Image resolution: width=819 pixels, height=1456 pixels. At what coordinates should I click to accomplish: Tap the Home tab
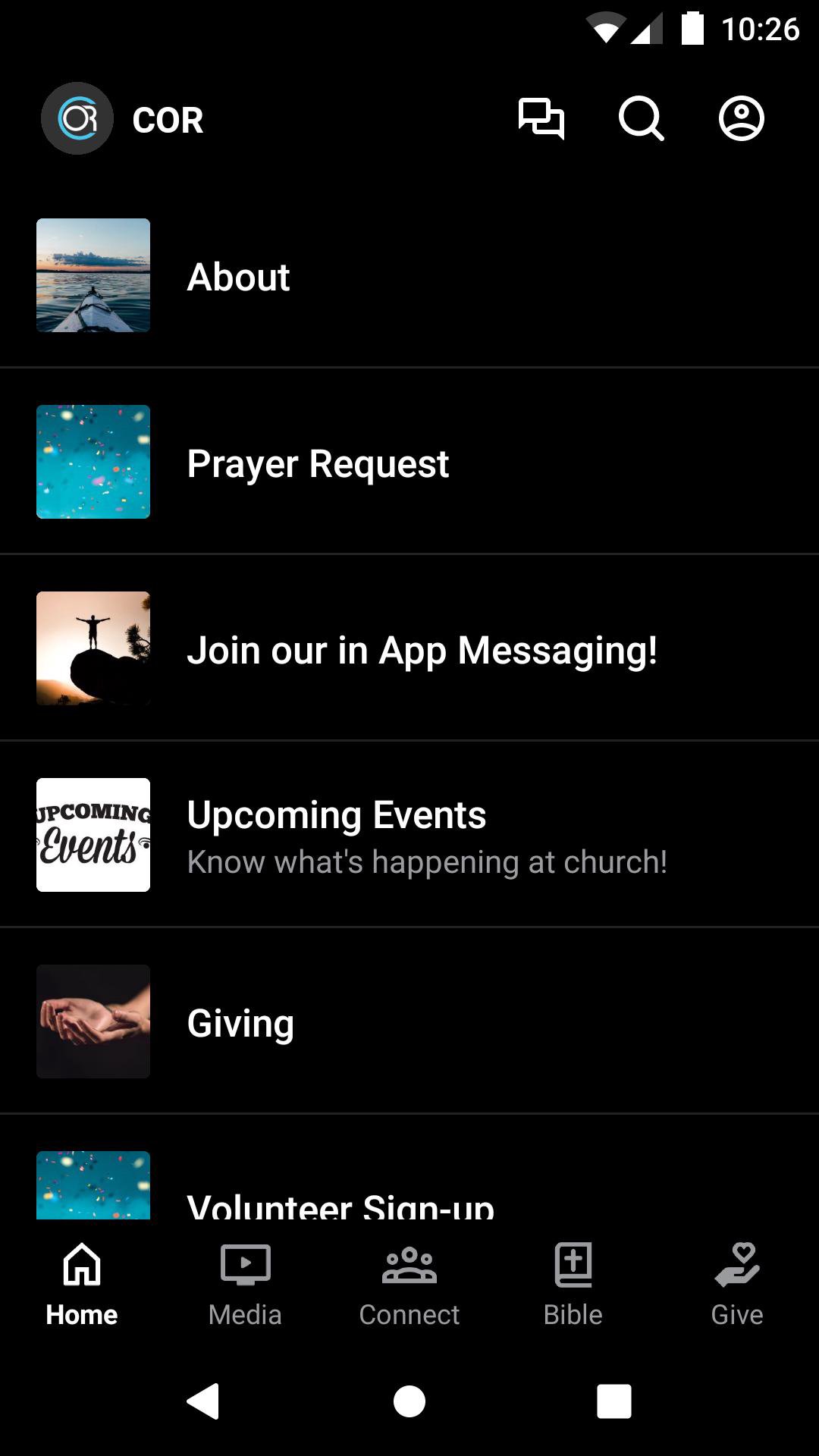point(82,1283)
